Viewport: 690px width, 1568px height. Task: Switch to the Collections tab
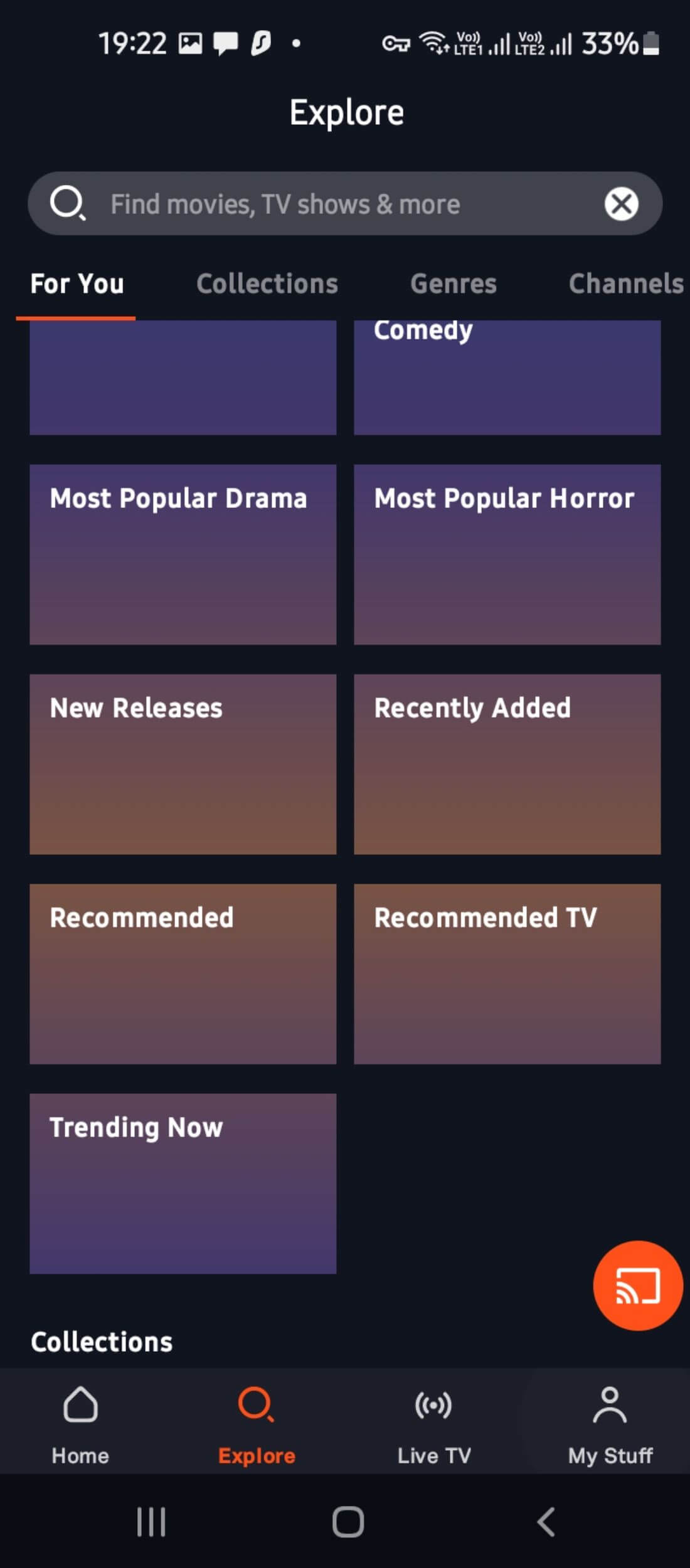[x=267, y=283]
